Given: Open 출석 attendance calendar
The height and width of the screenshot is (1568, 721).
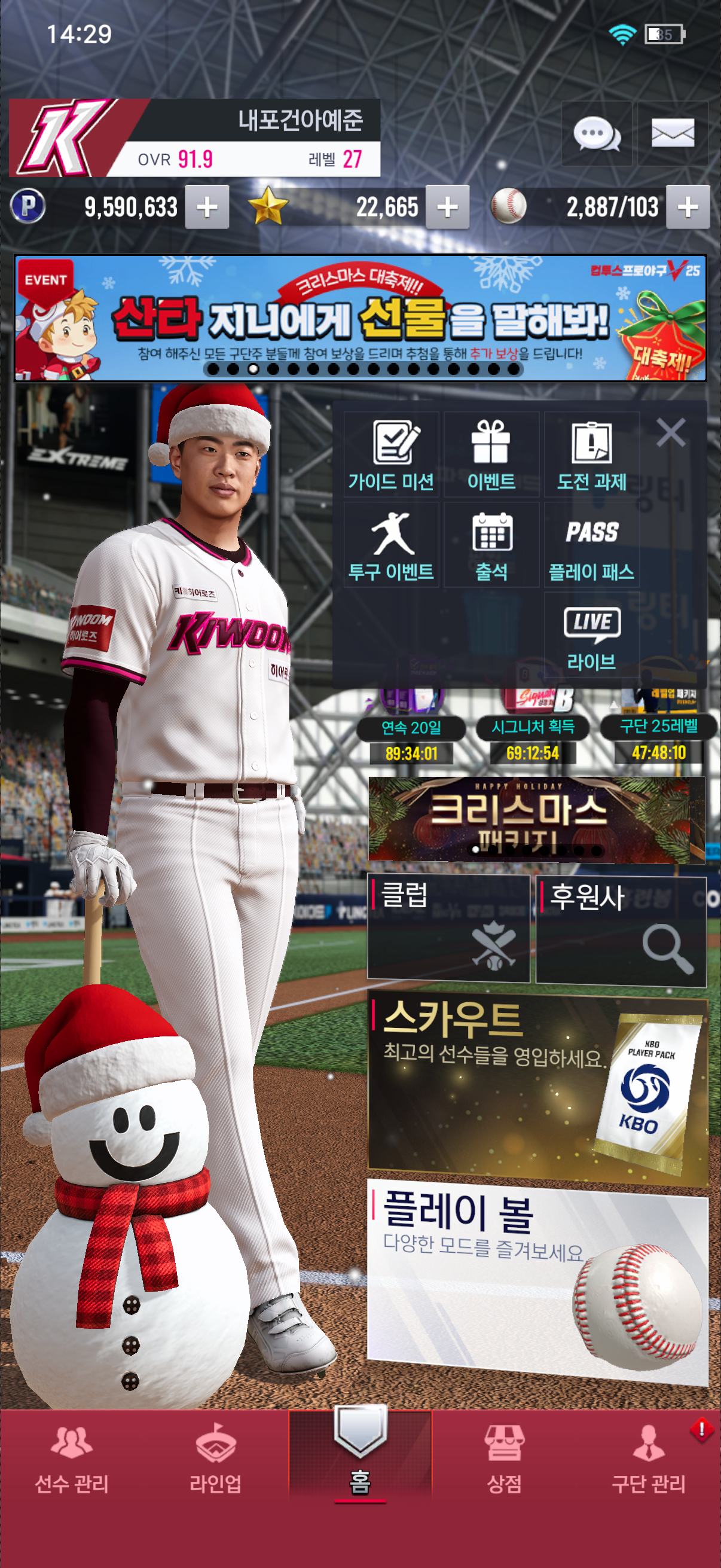Looking at the screenshot, I should click(x=491, y=545).
